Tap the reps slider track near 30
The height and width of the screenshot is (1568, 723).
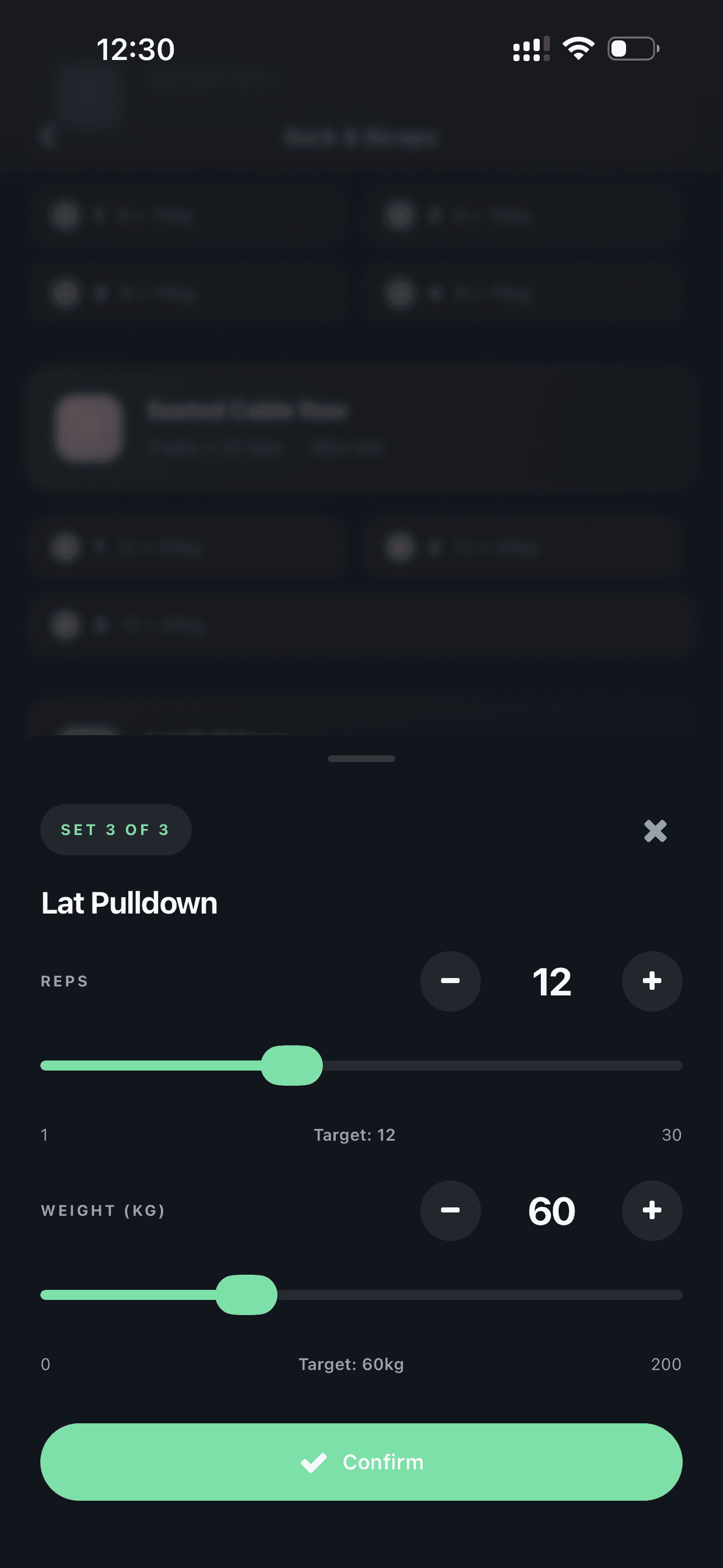[669, 1065]
